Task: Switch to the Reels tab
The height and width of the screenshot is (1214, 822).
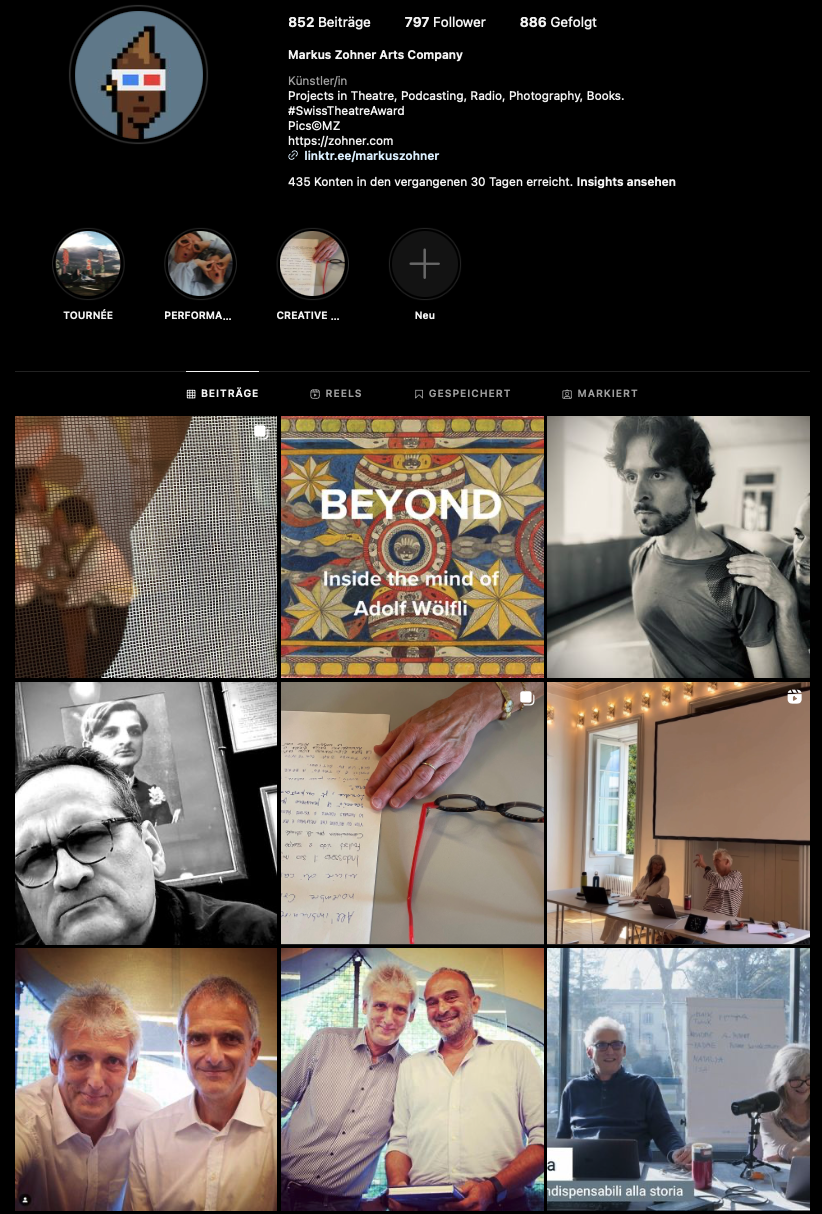Action: (x=336, y=394)
